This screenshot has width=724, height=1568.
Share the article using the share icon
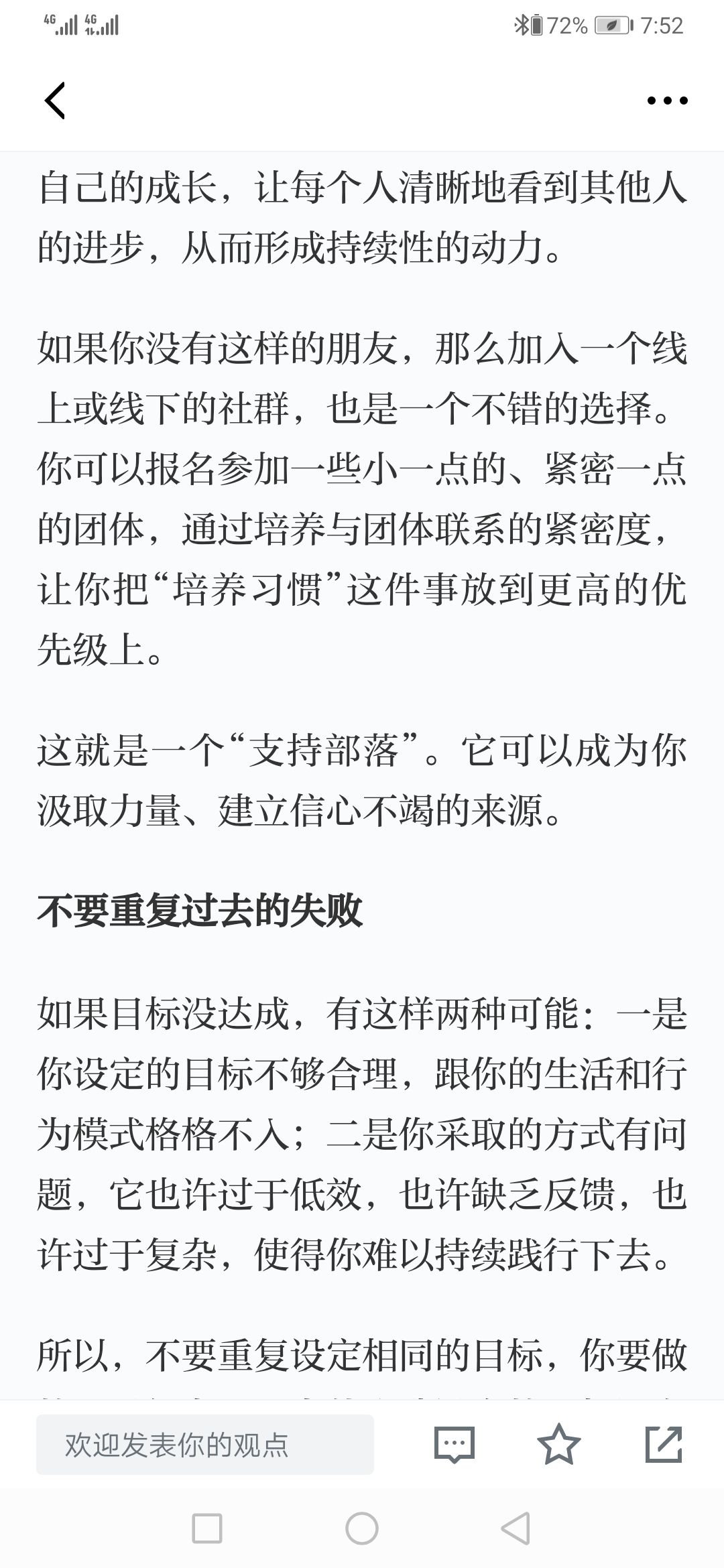click(x=664, y=1444)
